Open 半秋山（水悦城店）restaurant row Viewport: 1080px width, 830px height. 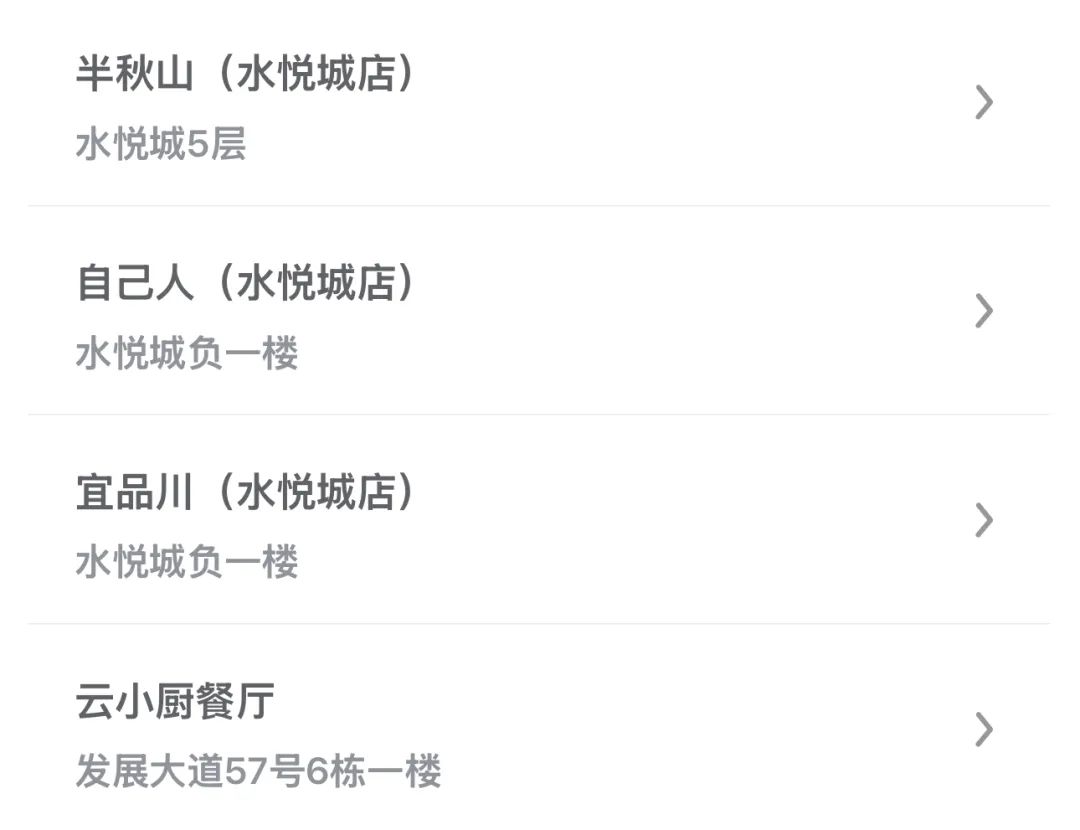tap(540, 102)
